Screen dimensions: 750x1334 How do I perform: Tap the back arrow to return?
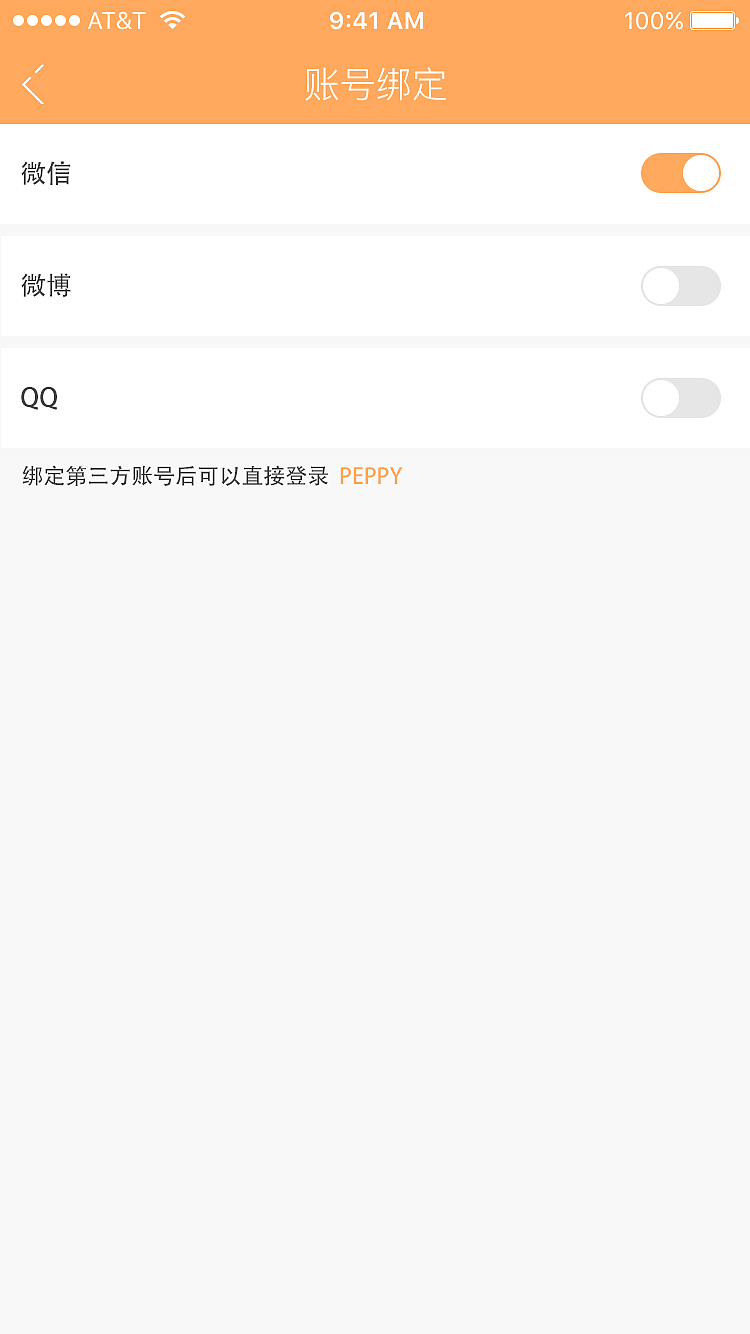pos(33,85)
